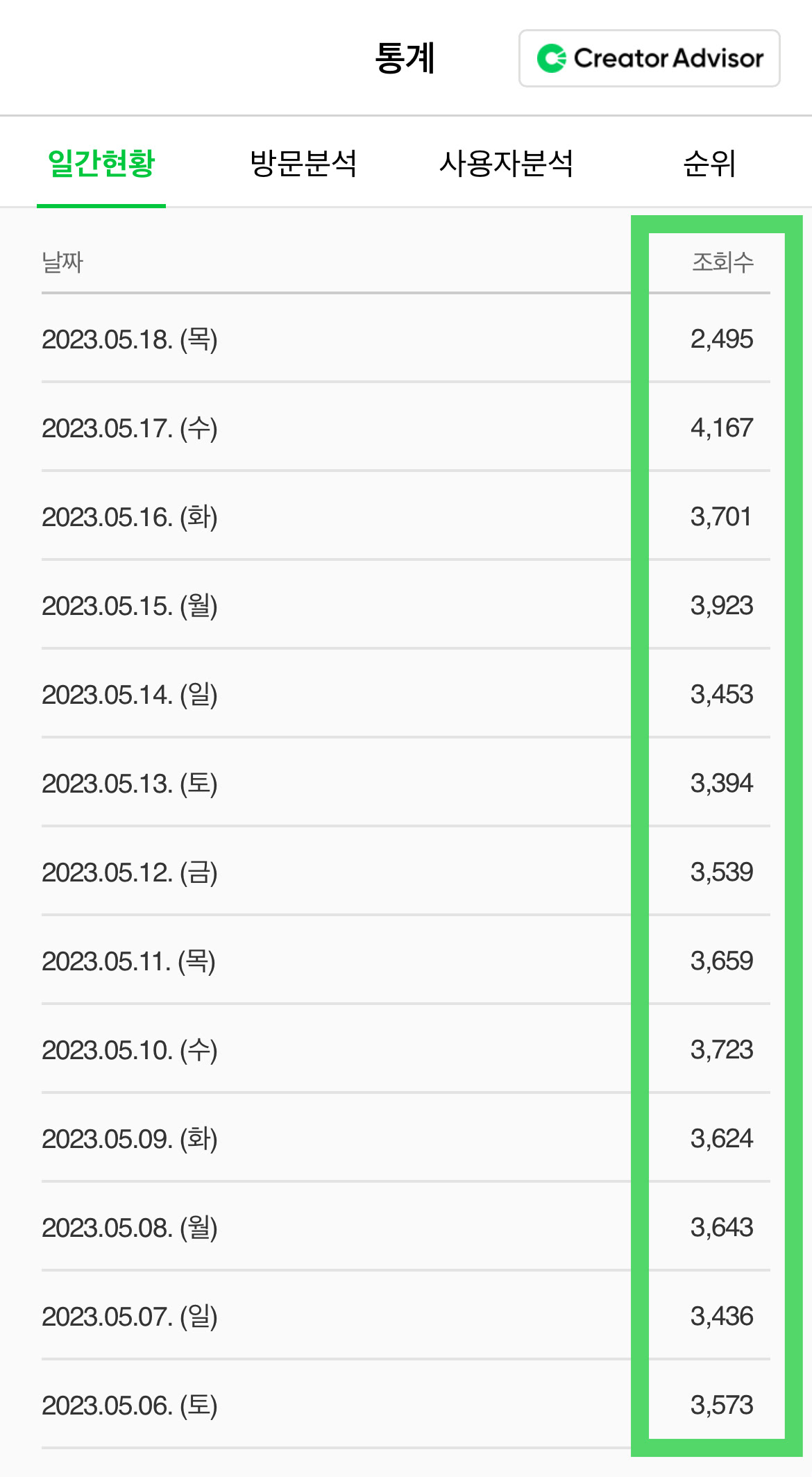Open the Creator Advisor button
The image size is (812, 1477).
[649, 58]
